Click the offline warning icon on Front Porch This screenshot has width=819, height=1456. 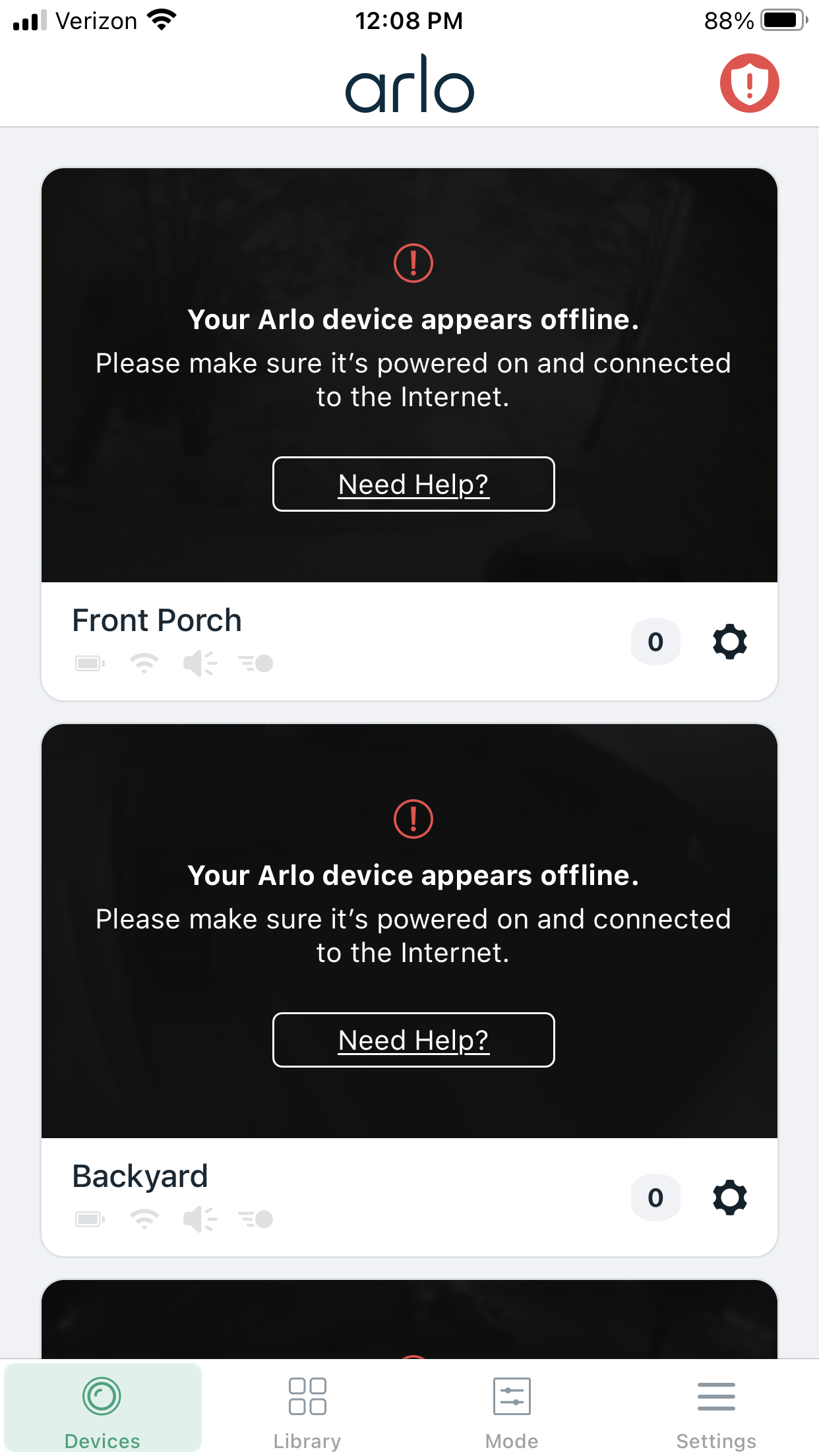click(x=412, y=262)
